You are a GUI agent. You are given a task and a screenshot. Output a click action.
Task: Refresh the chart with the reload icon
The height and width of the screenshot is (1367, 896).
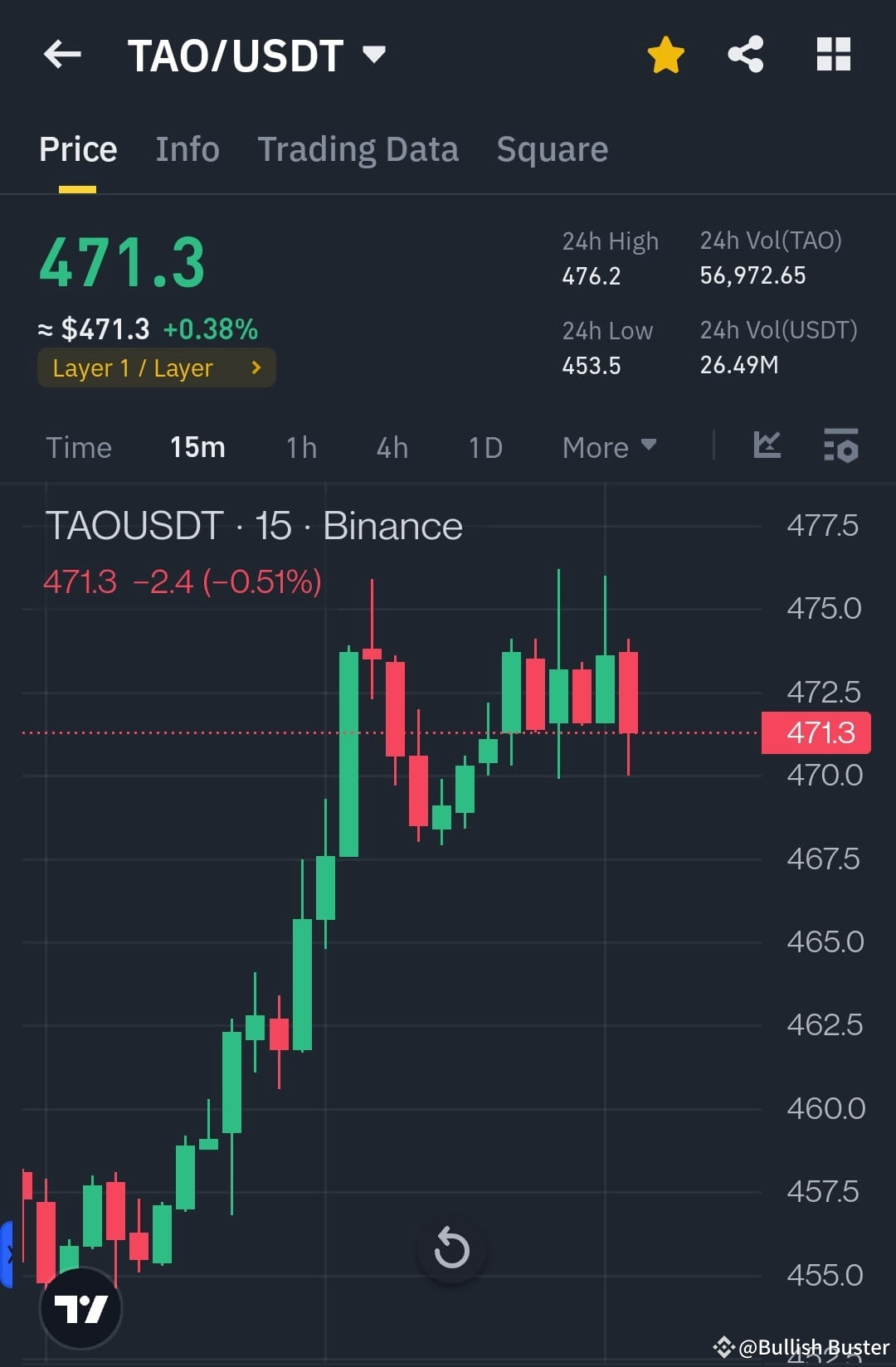coord(452,1248)
